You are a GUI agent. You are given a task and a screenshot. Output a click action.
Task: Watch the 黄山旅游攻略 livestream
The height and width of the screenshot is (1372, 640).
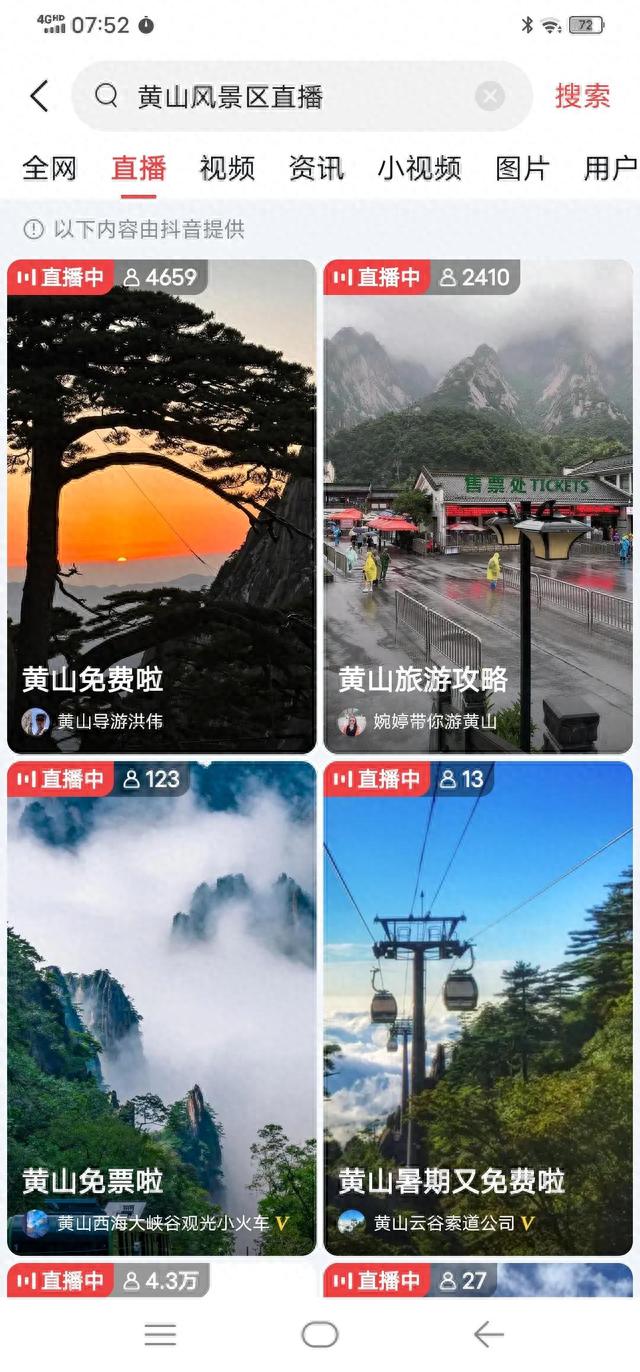[x=478, y=506]
